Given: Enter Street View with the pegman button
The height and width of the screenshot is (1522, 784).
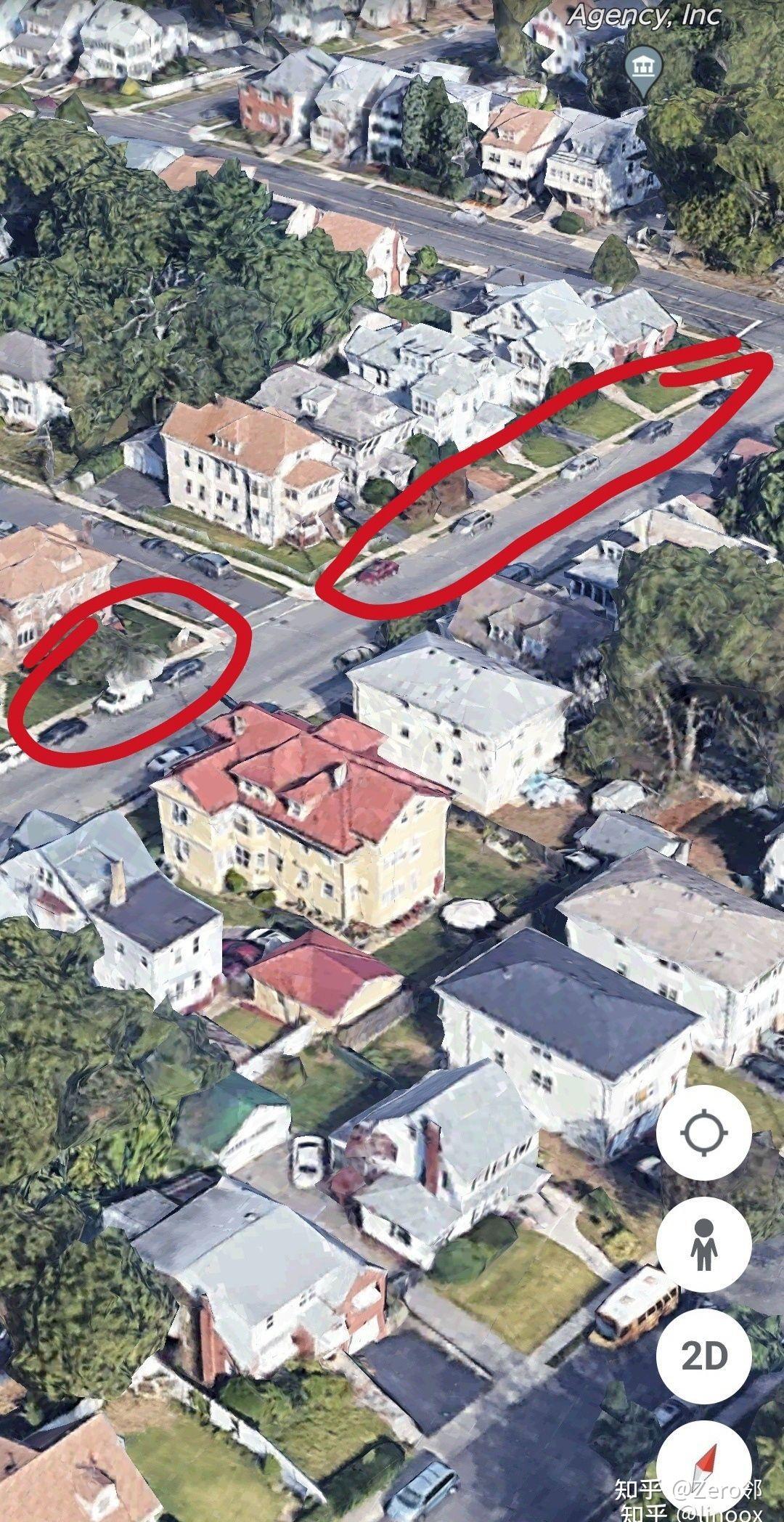Looking at the screenshot, I should (x=703, y=1244).
